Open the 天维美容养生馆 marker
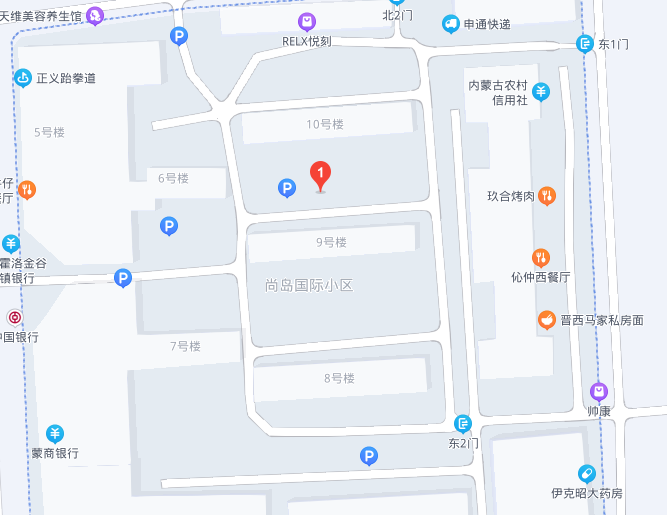 pyautogui.click(x=94, y=15)
